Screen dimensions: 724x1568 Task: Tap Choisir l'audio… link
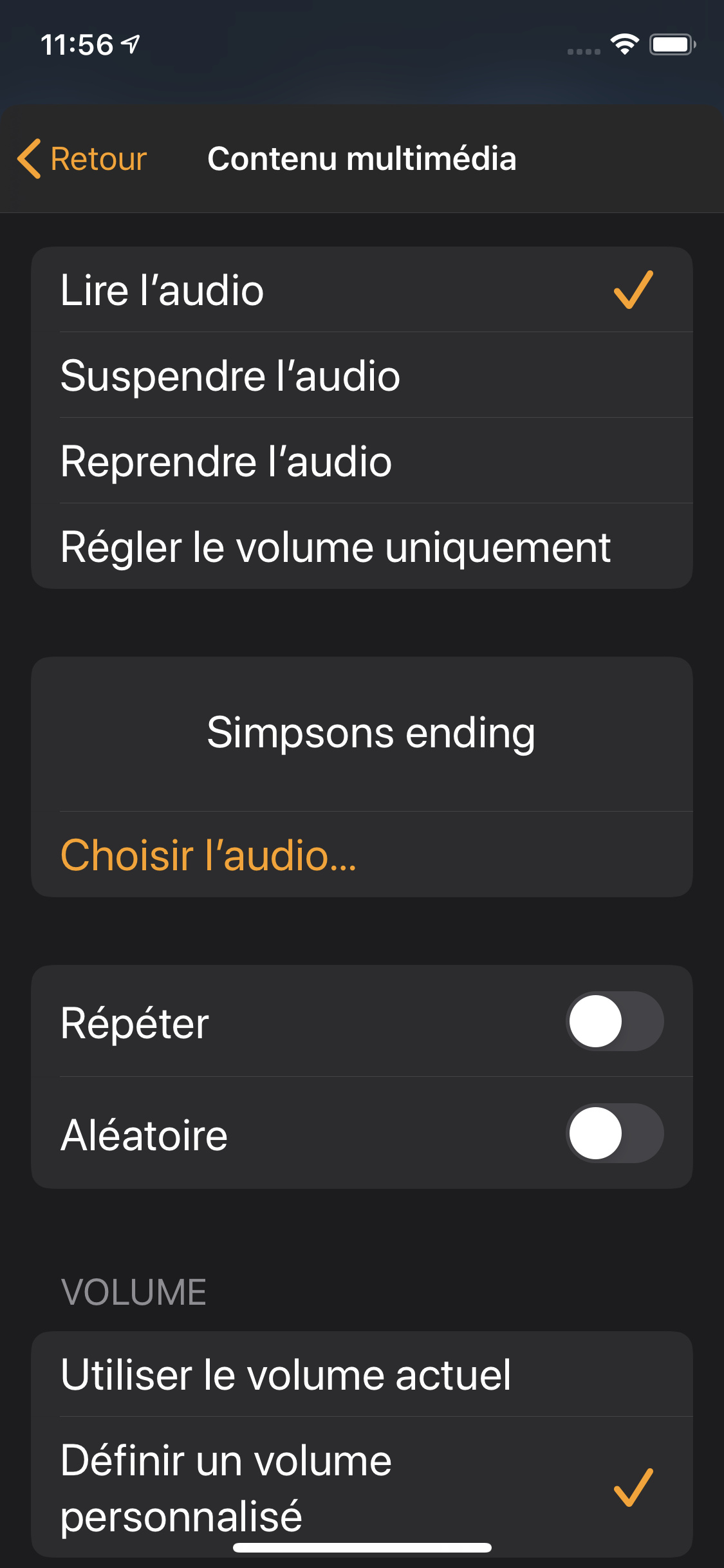click(x=209, y=855)
